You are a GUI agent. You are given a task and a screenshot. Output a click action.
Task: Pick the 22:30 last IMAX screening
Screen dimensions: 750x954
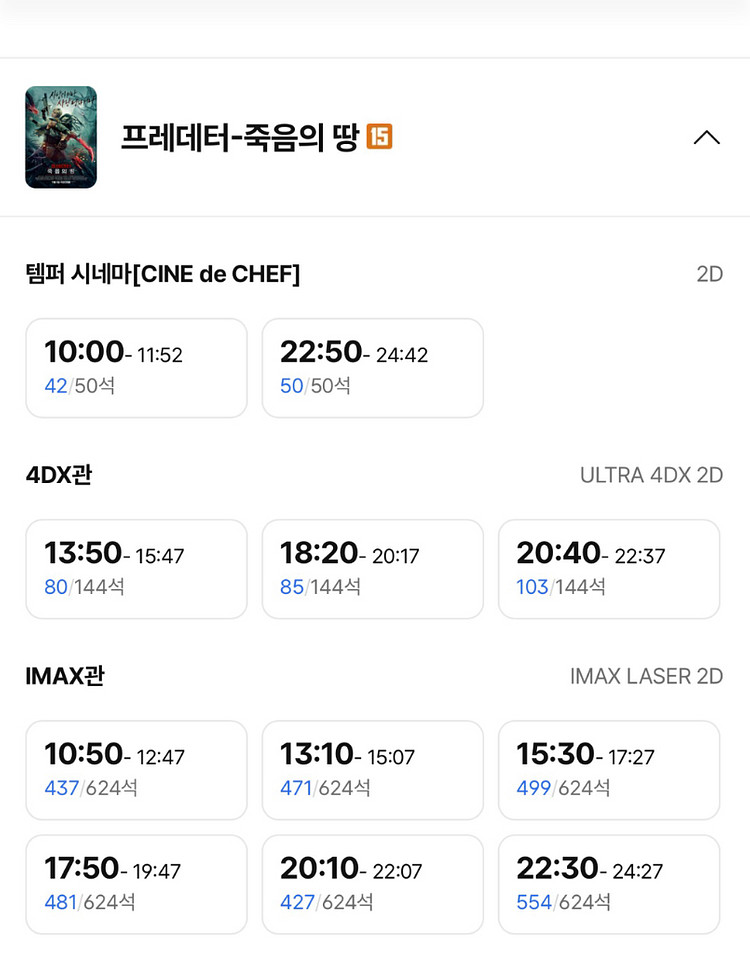point(608,884)
